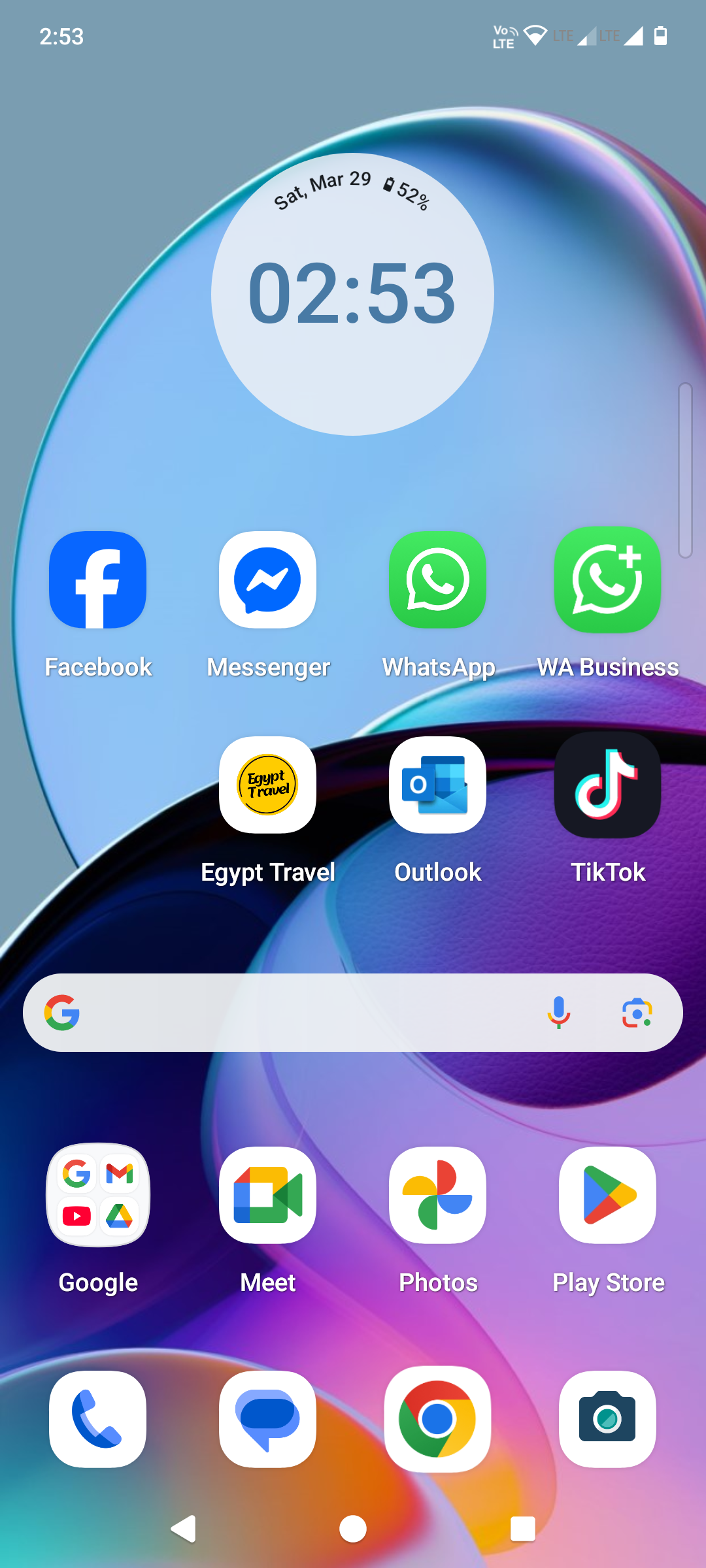Open Google Photos

click(438, 1196)
